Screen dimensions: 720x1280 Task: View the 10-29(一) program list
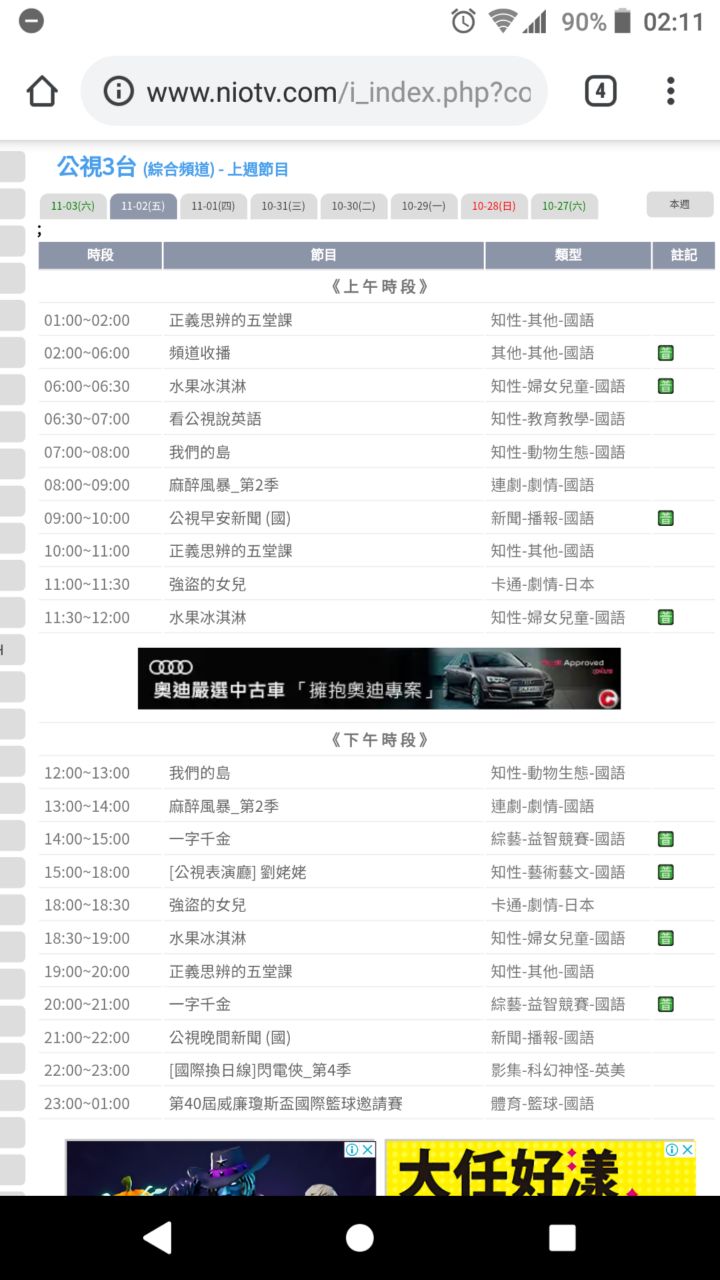pos(423,206)
